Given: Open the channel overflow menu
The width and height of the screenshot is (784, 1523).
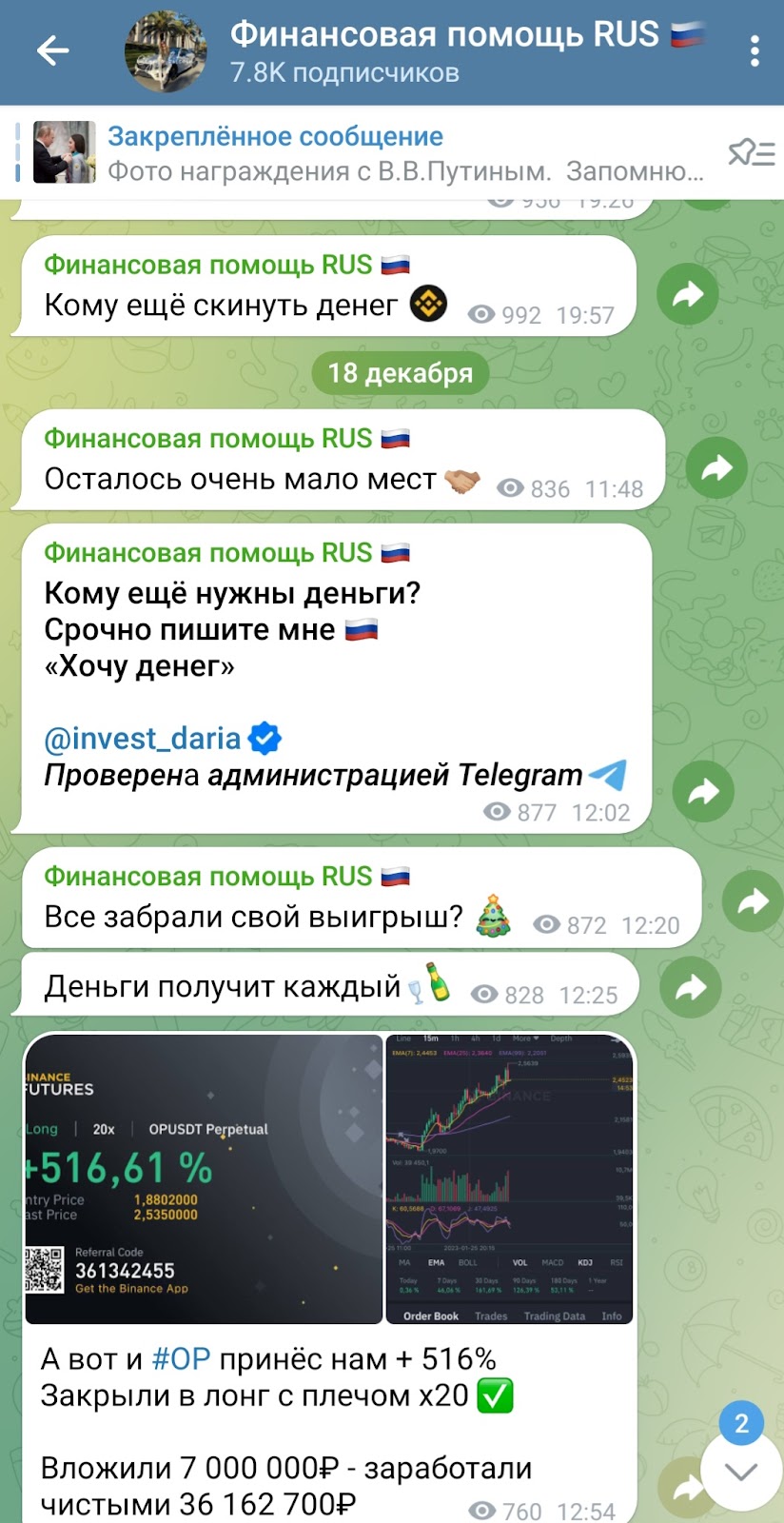Looking at the screenshot, I should tap(754, 51).
